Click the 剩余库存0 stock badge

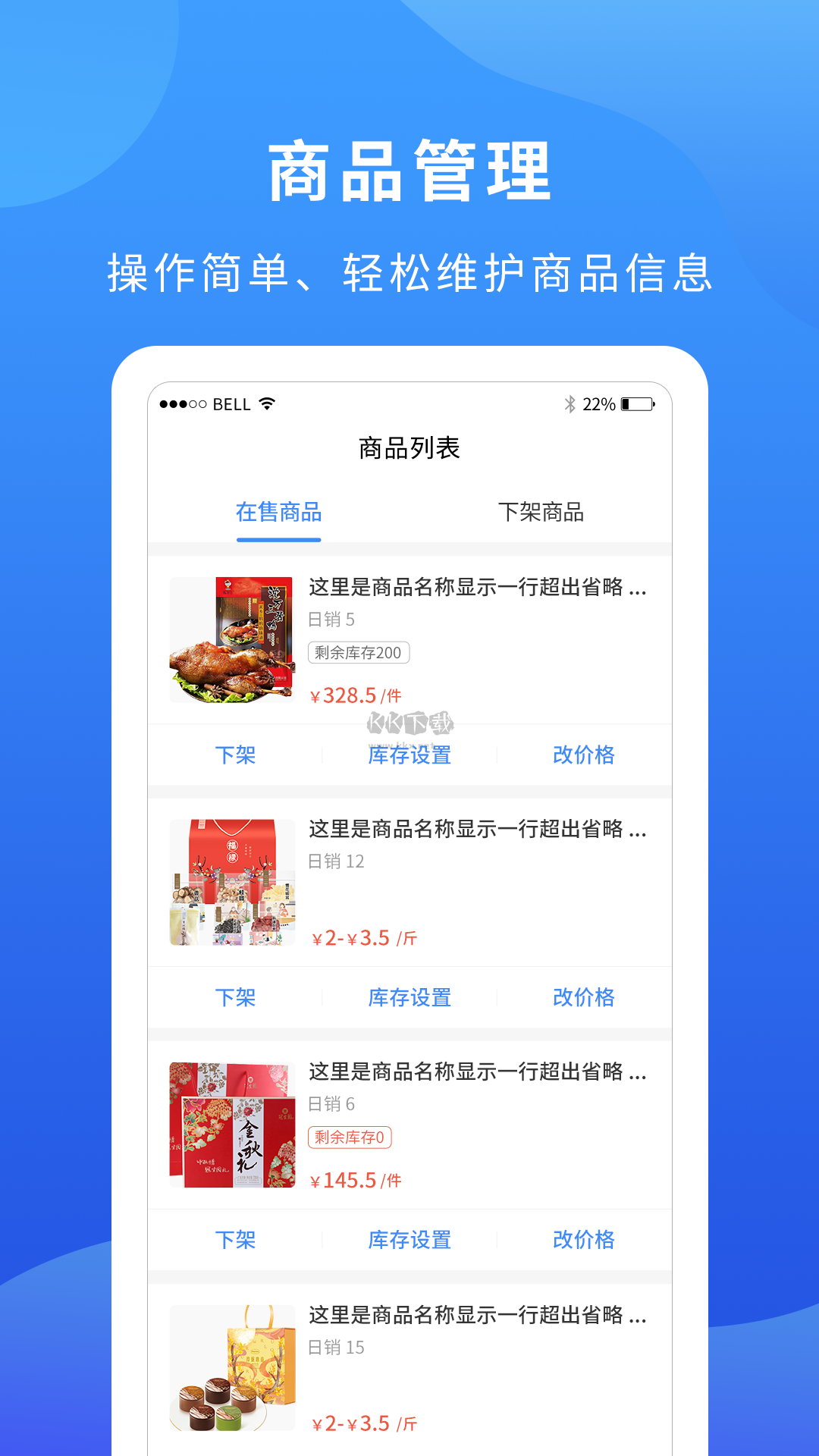pos(348,1139)
